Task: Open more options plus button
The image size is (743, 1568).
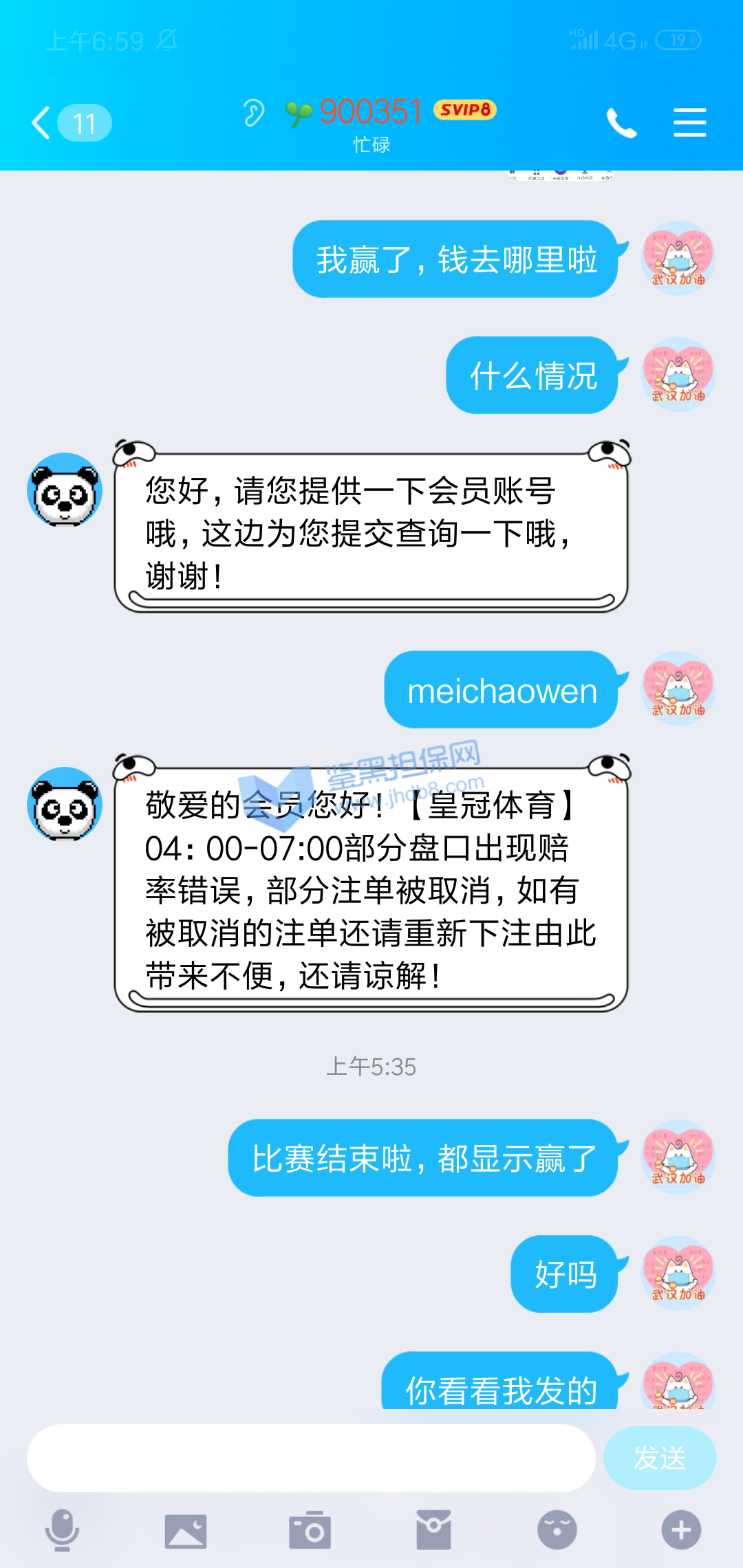Action: (x=681, y=1531)
